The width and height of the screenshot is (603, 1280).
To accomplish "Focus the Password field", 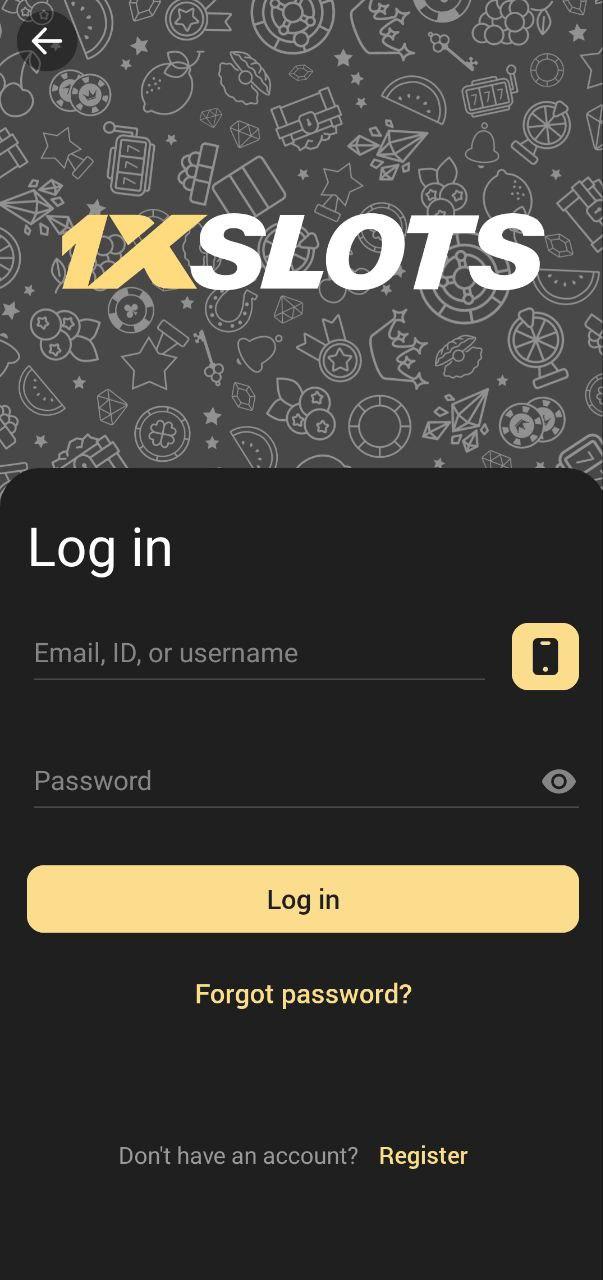I will pyautogui.click(x=280, y=781).
